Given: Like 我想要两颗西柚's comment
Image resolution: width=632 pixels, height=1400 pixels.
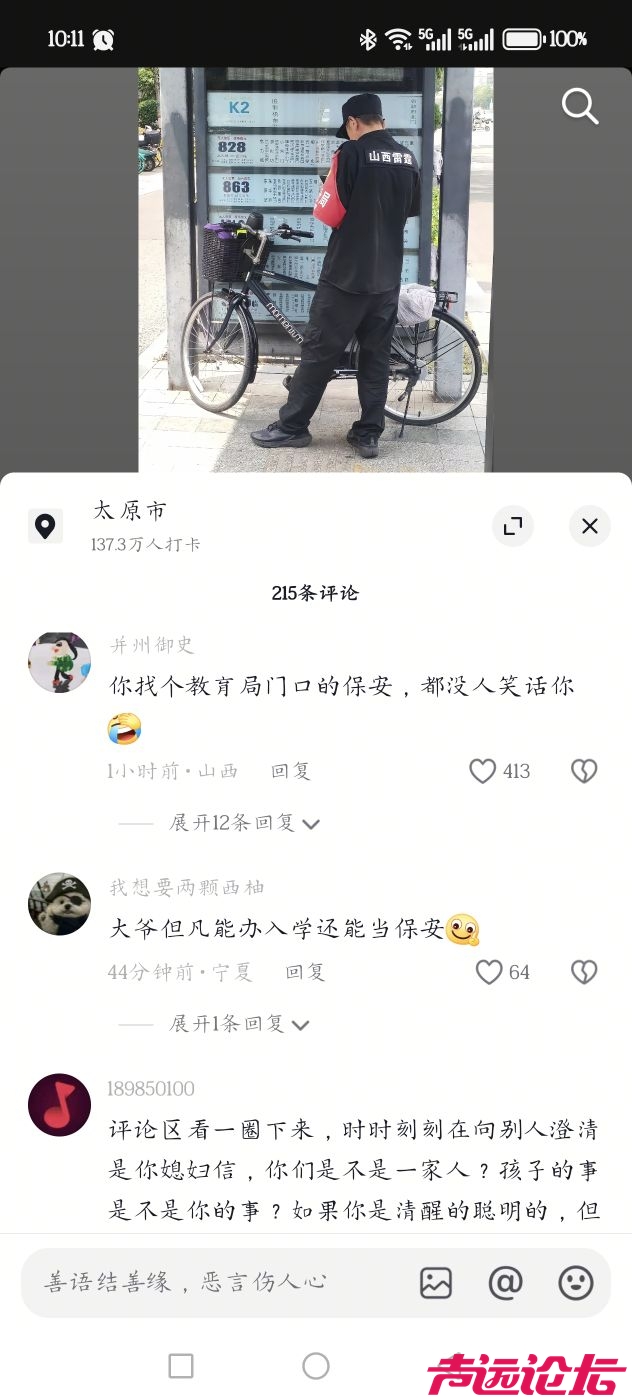Looking at the screenshot, I should pos(489,972).
